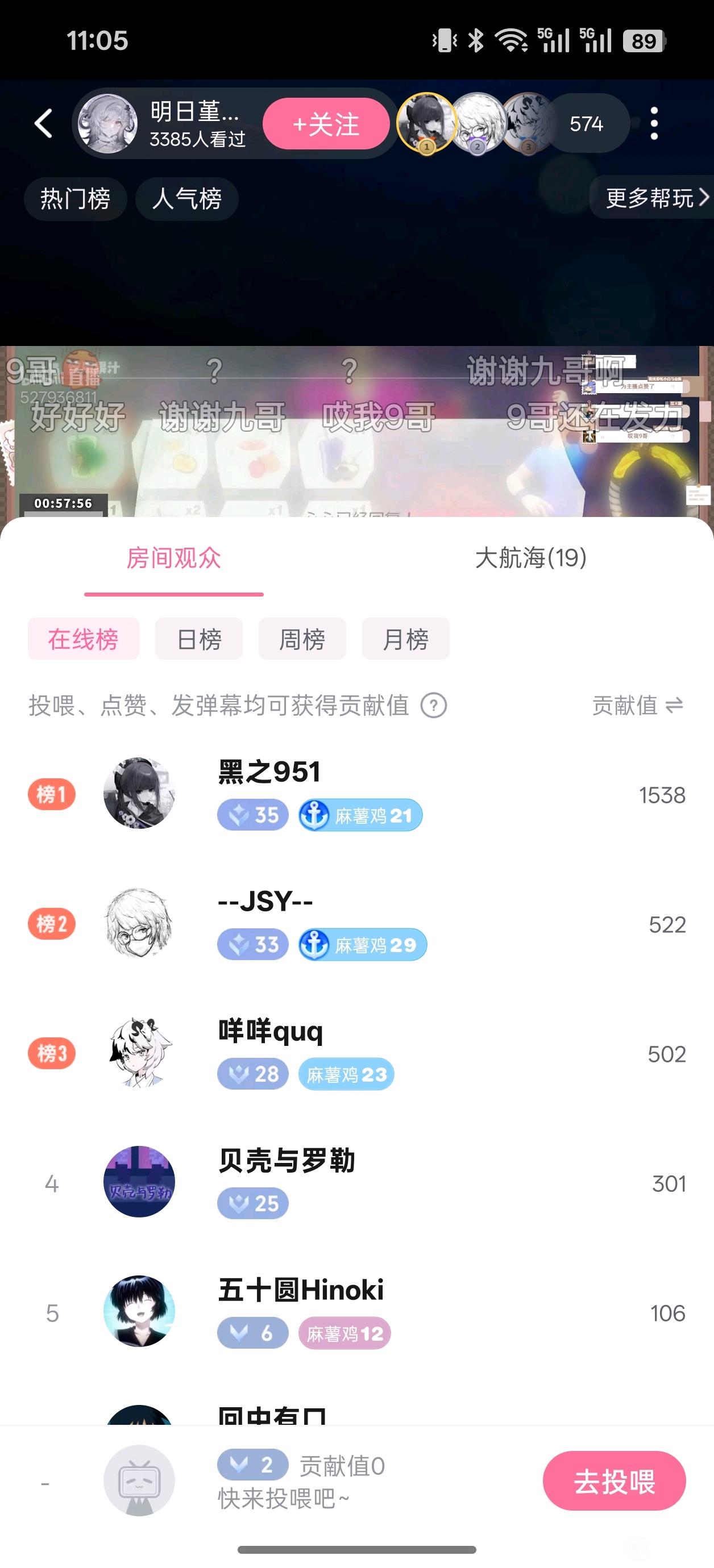This screenshot has height=1568, width=714.
Task: Select the 在线榜 online ranking
Action: coord(84,639)
